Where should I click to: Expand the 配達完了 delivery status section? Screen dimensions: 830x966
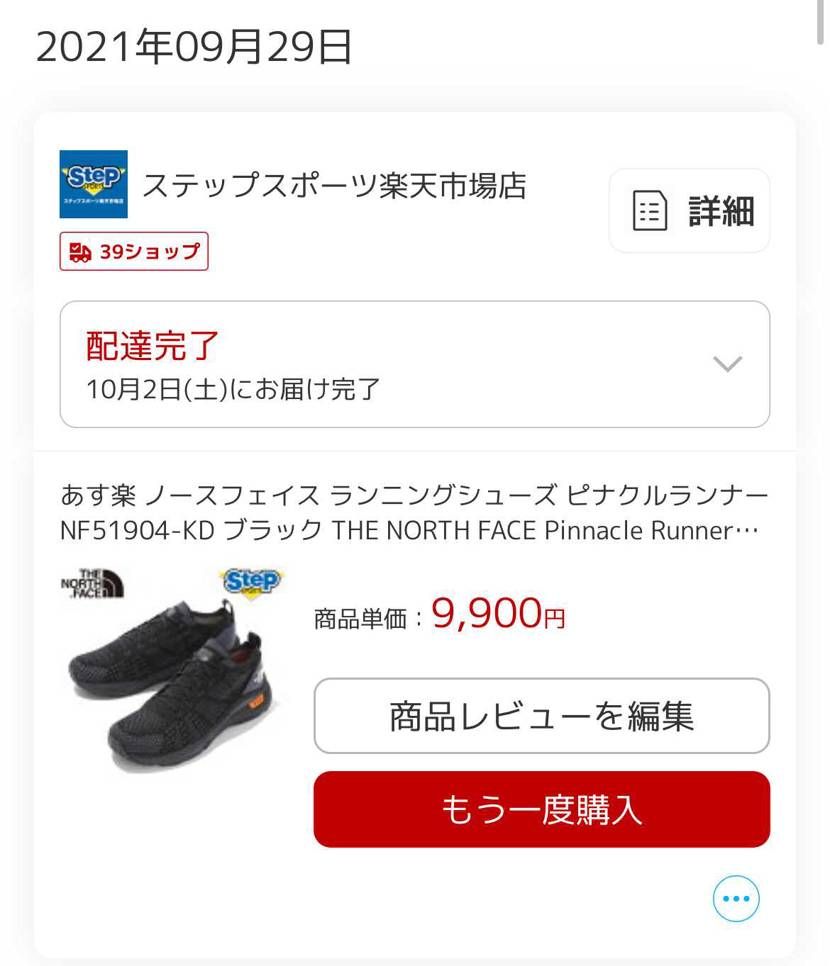[414, 364]
